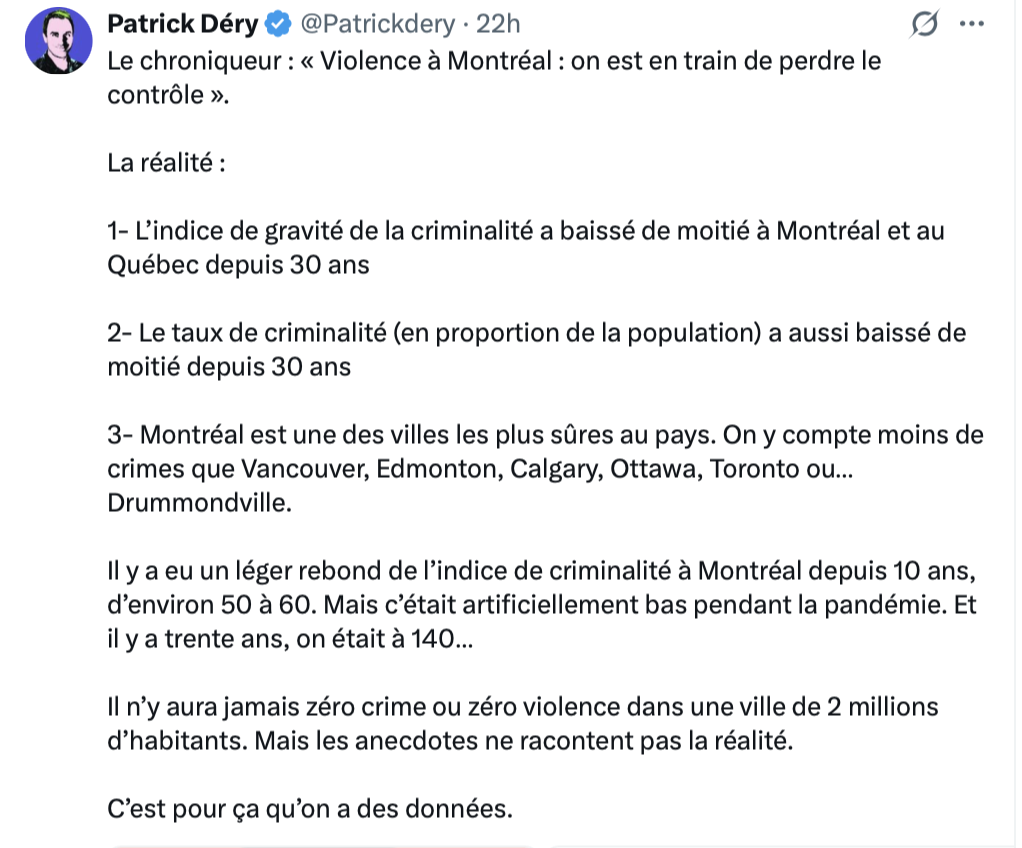
Task: Open the tweet's three-dot overflow menu
Action: 972,24
